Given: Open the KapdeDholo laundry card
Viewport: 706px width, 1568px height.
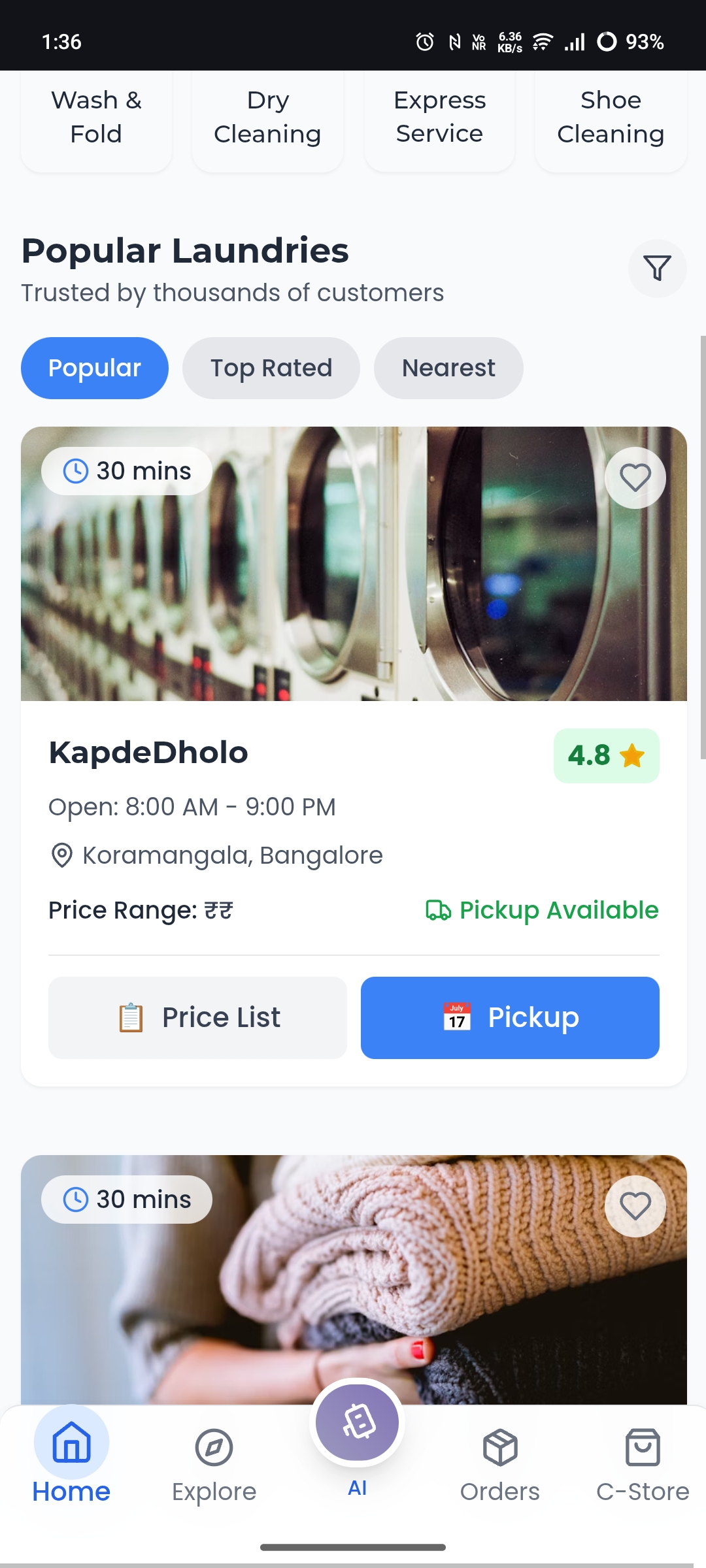Looking at the screenshot, I should pyautogui.click(x=148, y=753).
